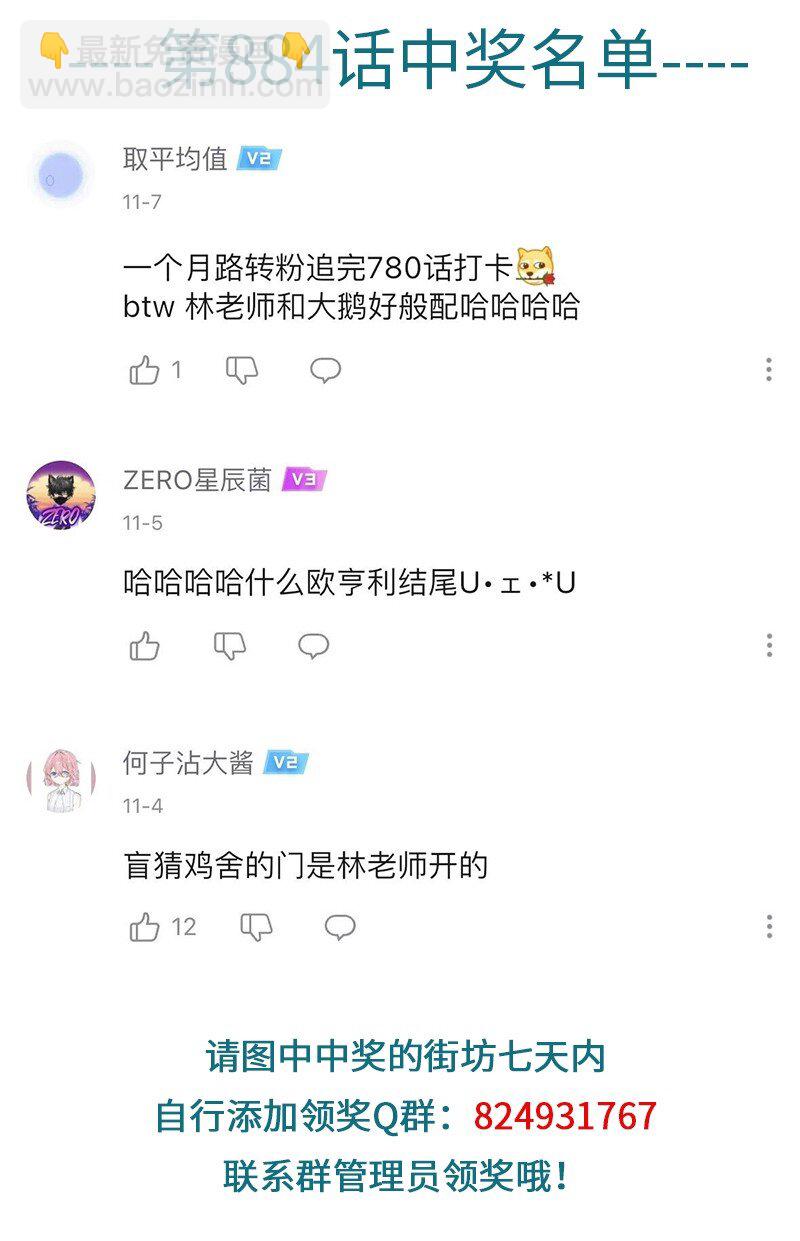Open the three-dot menu on 取平均值's comment
This screenshot has height=1241, width=800.
[768, 368]
